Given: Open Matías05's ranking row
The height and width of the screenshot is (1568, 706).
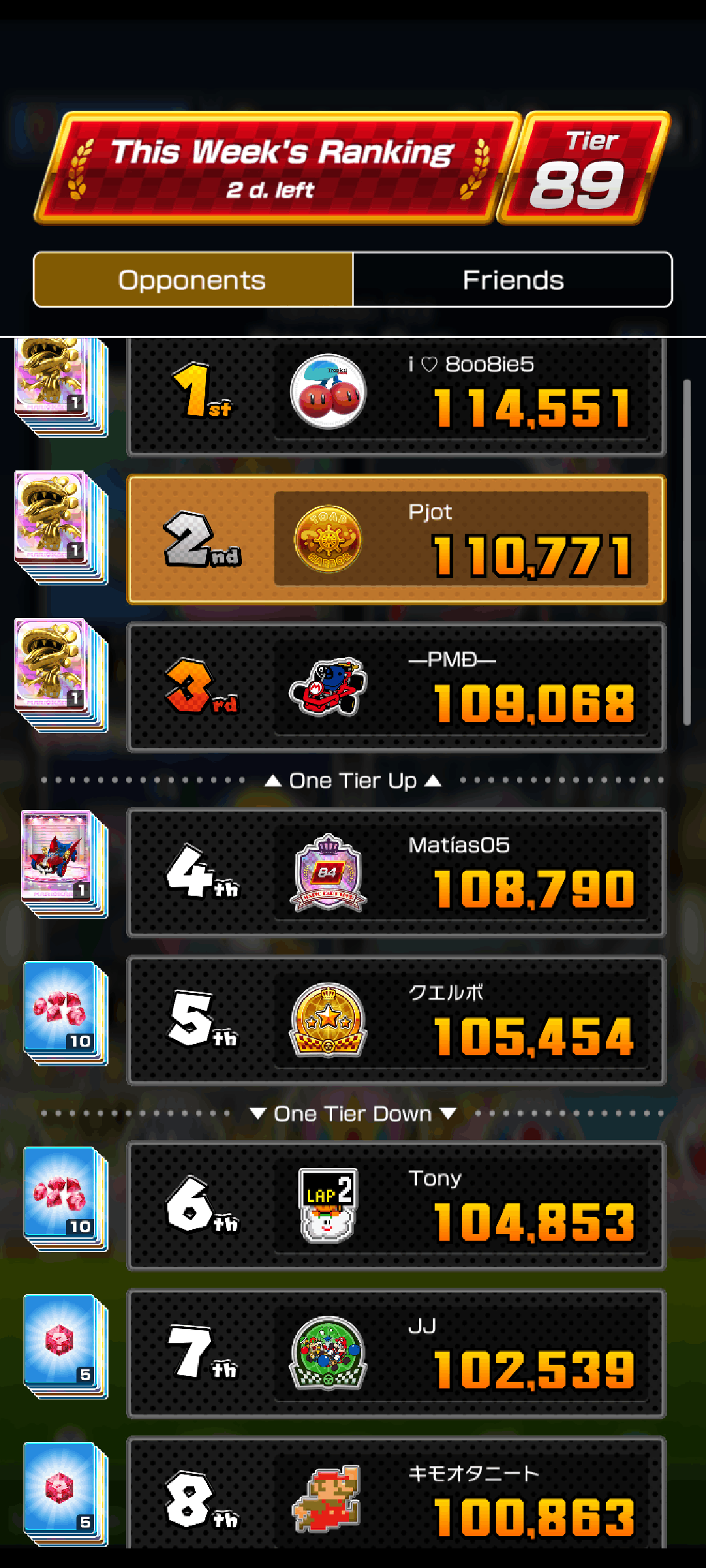Looking at the screenshot, I should (x=396, y=873).
